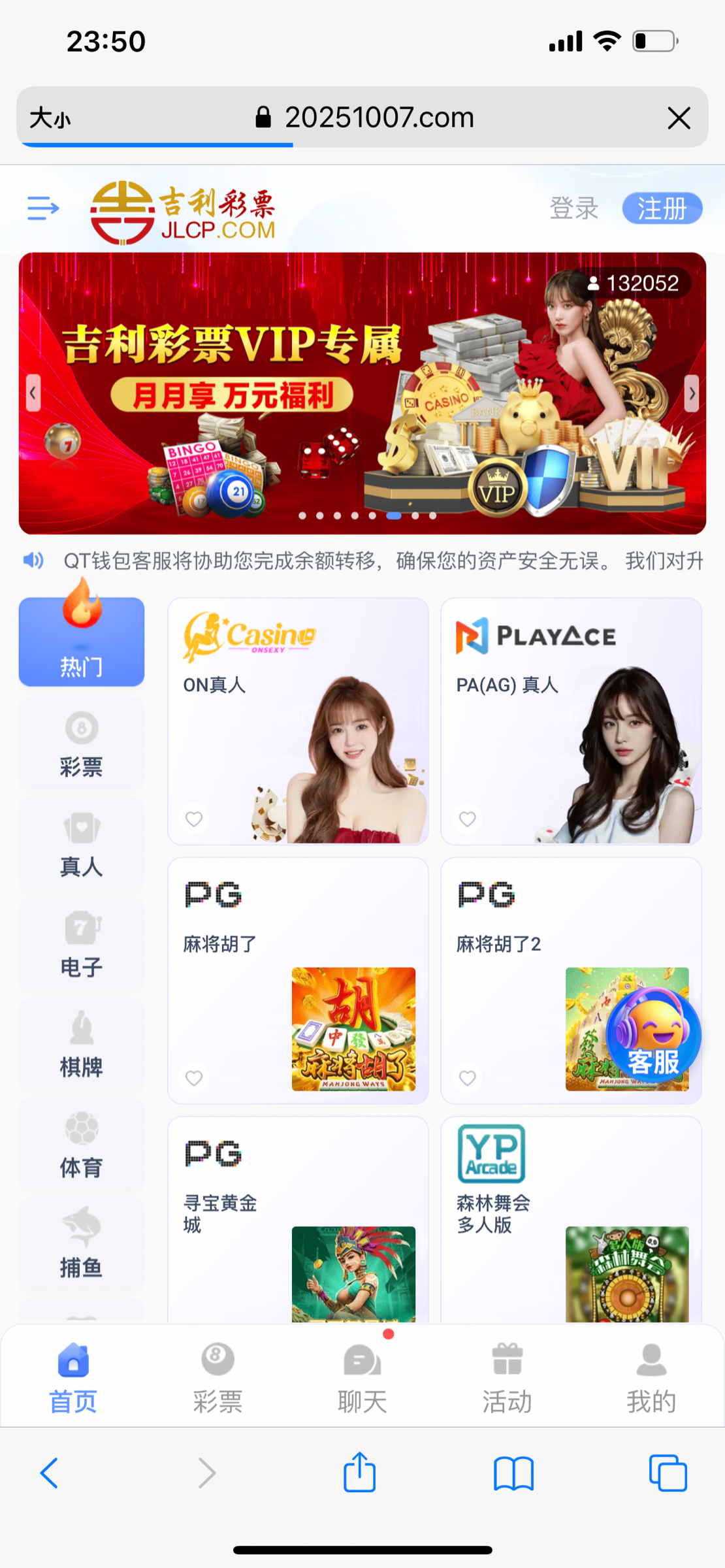This screenshot has height=1568, width=725.
Task: Open the 麻将胡了 game card
Action: [298, 980]
